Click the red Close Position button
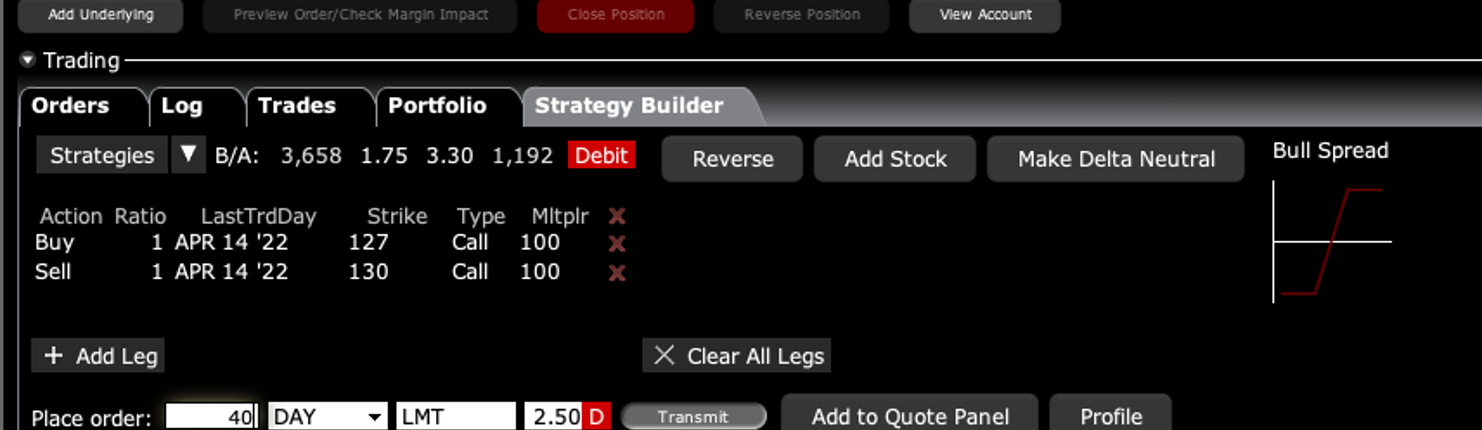This screenshot has width=1482, height=430. 615,15
